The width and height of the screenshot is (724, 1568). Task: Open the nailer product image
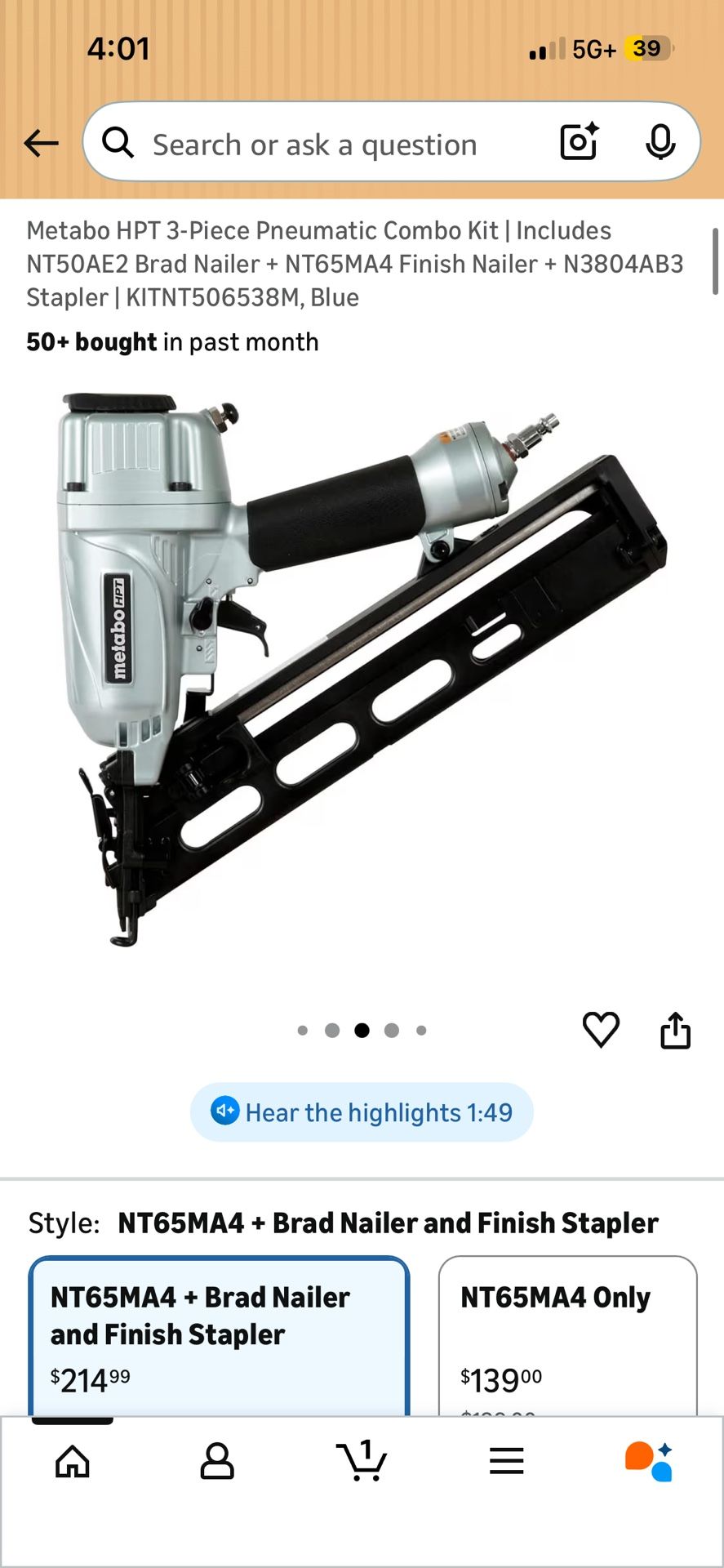(x=362, y=670)
